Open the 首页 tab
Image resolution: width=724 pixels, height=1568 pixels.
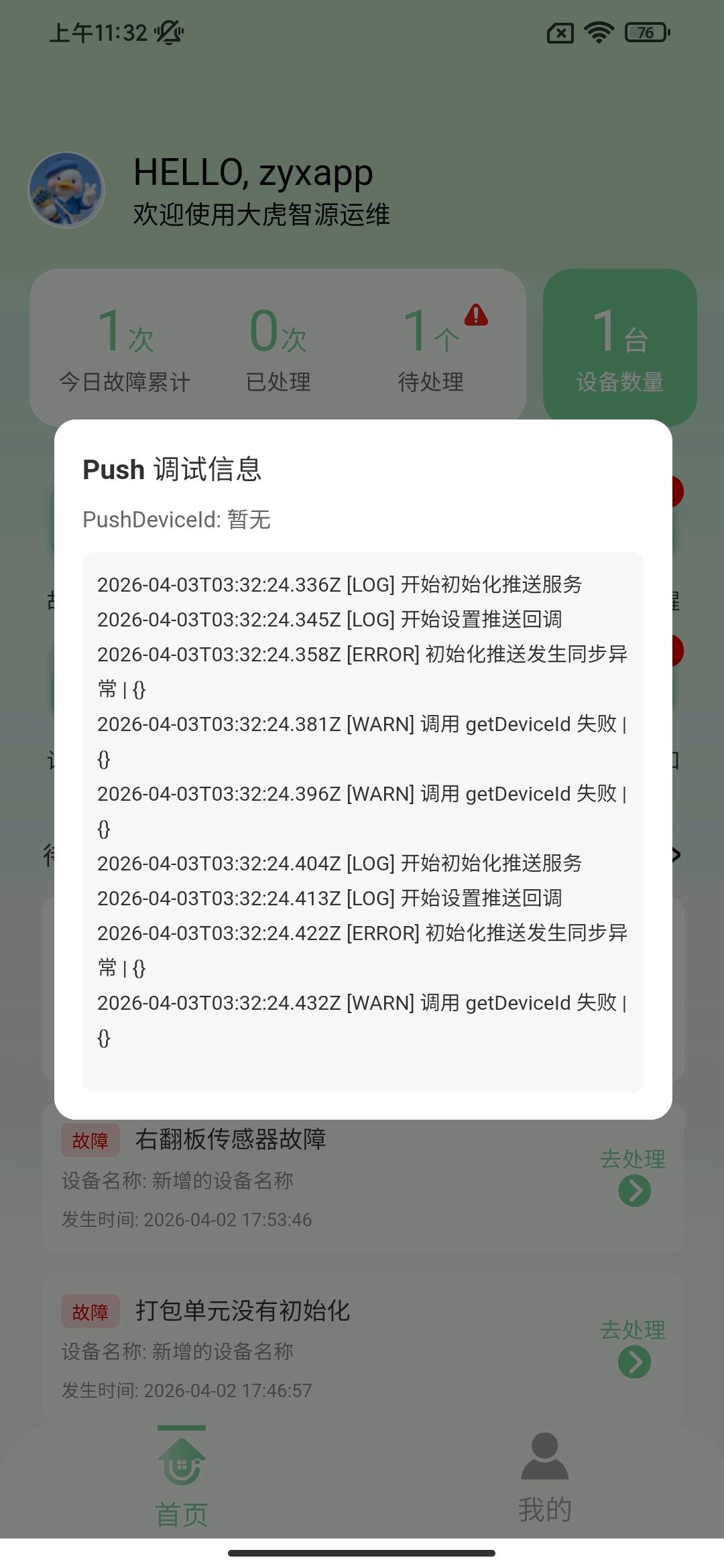tap(182, 1478)
